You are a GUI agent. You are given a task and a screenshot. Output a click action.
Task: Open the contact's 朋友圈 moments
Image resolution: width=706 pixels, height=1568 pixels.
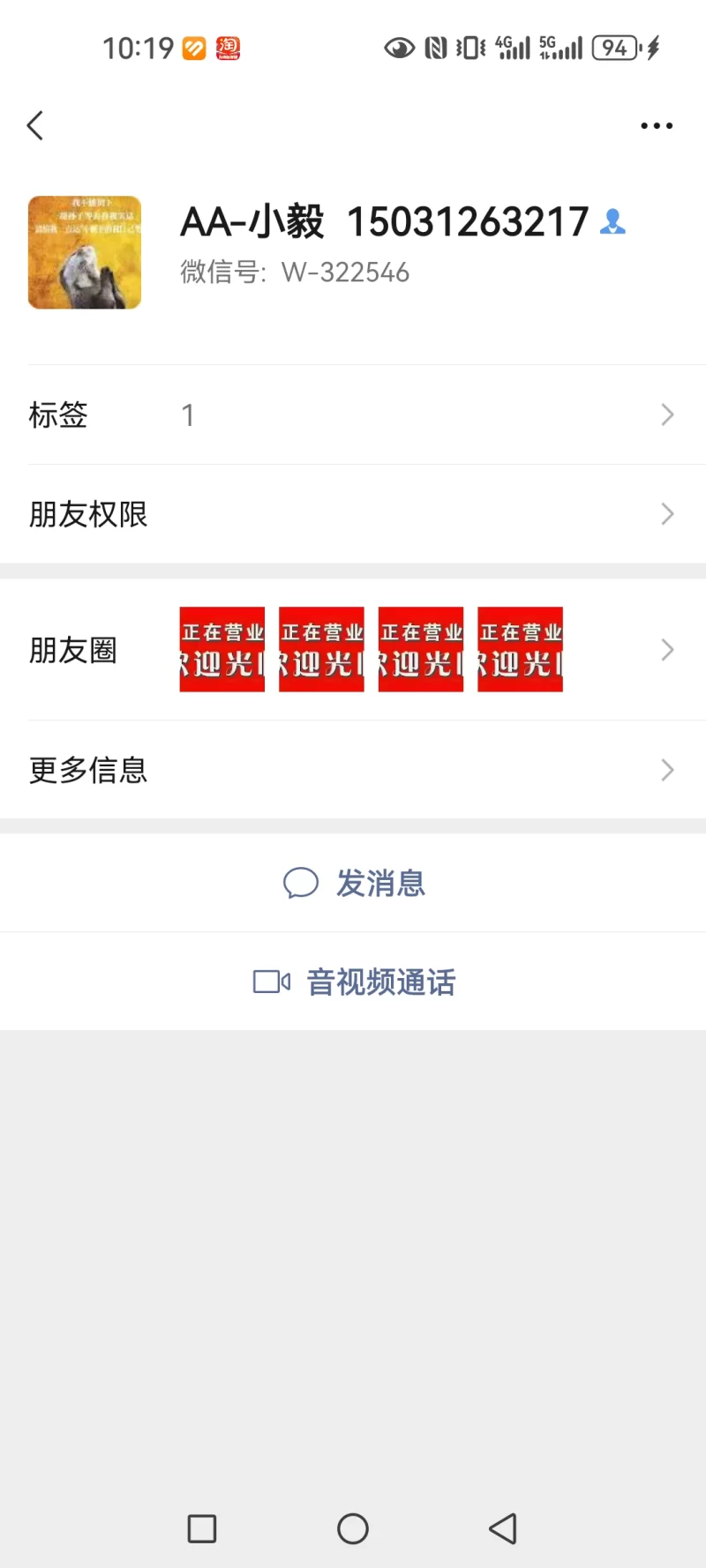tap(353, 650)
